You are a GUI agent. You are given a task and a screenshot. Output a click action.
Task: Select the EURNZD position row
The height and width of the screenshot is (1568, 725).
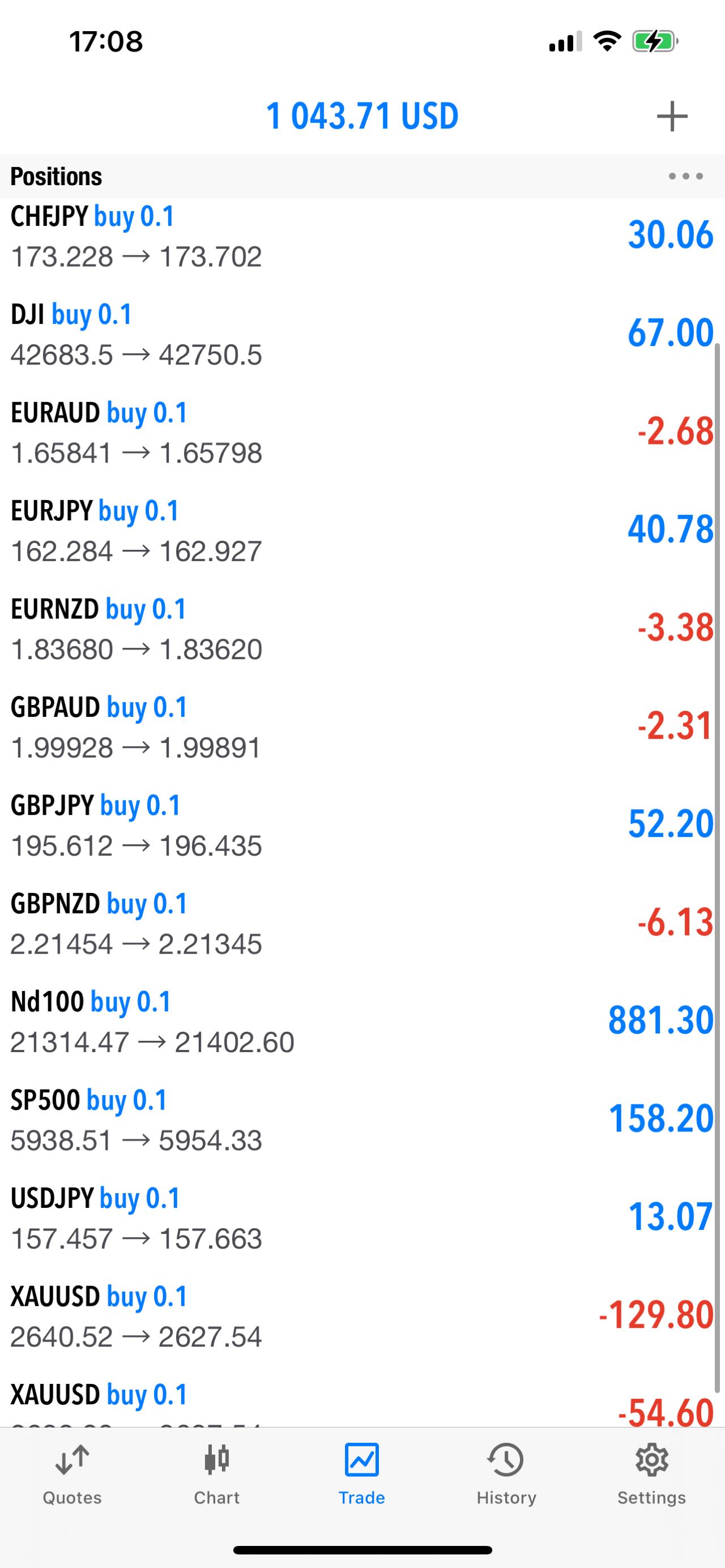pos(362,628)
